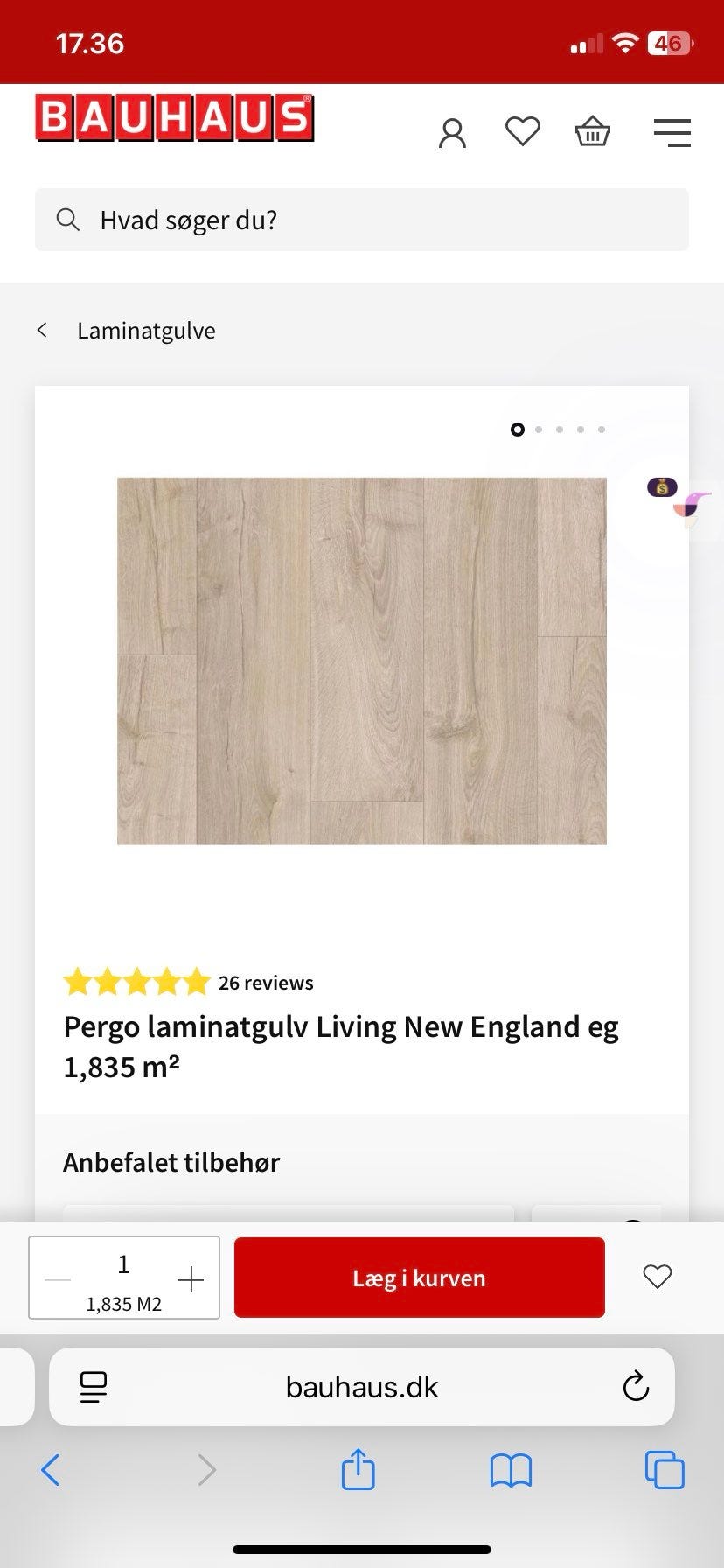Add product with 'Læg i kurven'
Viewport: 724px width, 1568px height.
(x=419, y=1277)
